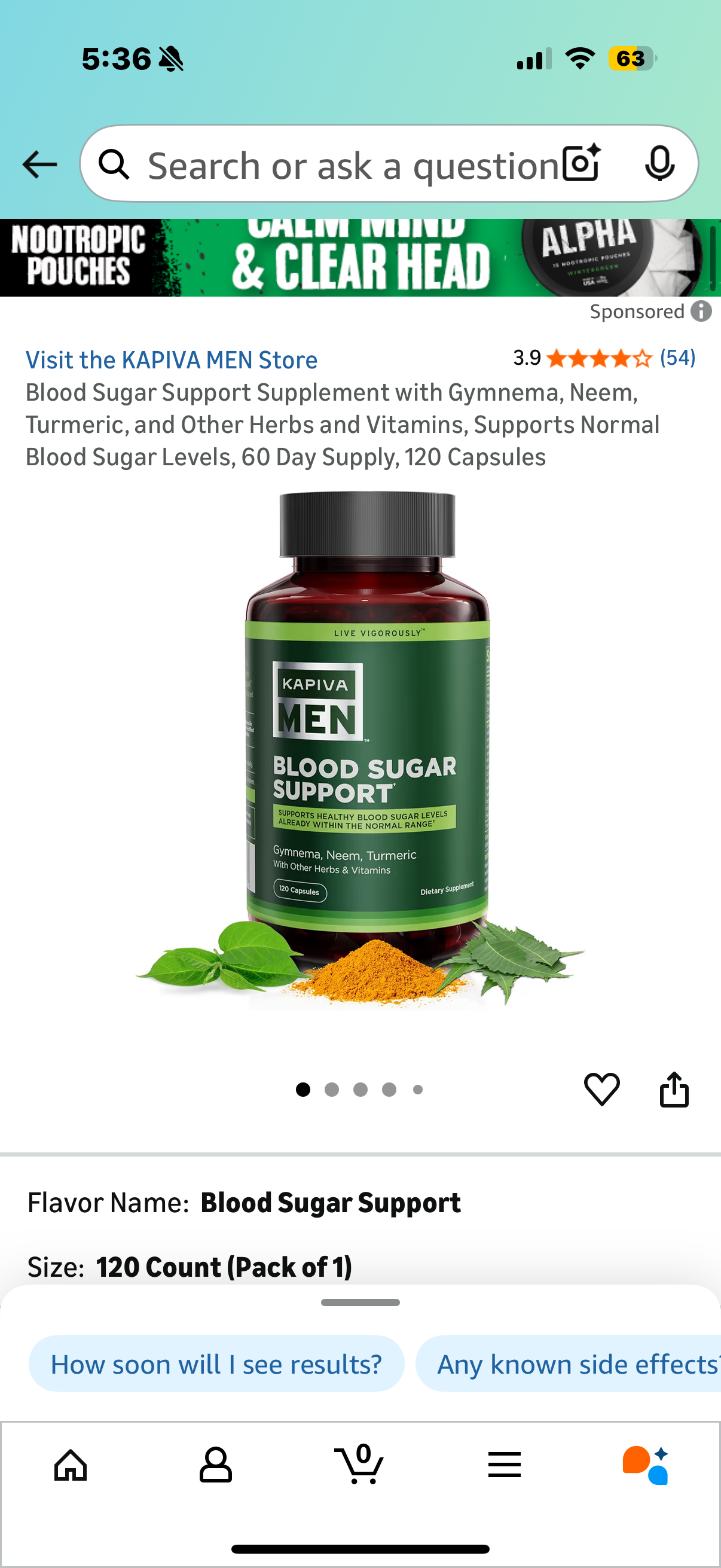Image resolution: width=721 pixels, height=1568 pixels.
Task: Open the Nootropic Pouches sponsored banner
Action: [x=359, y=258]
